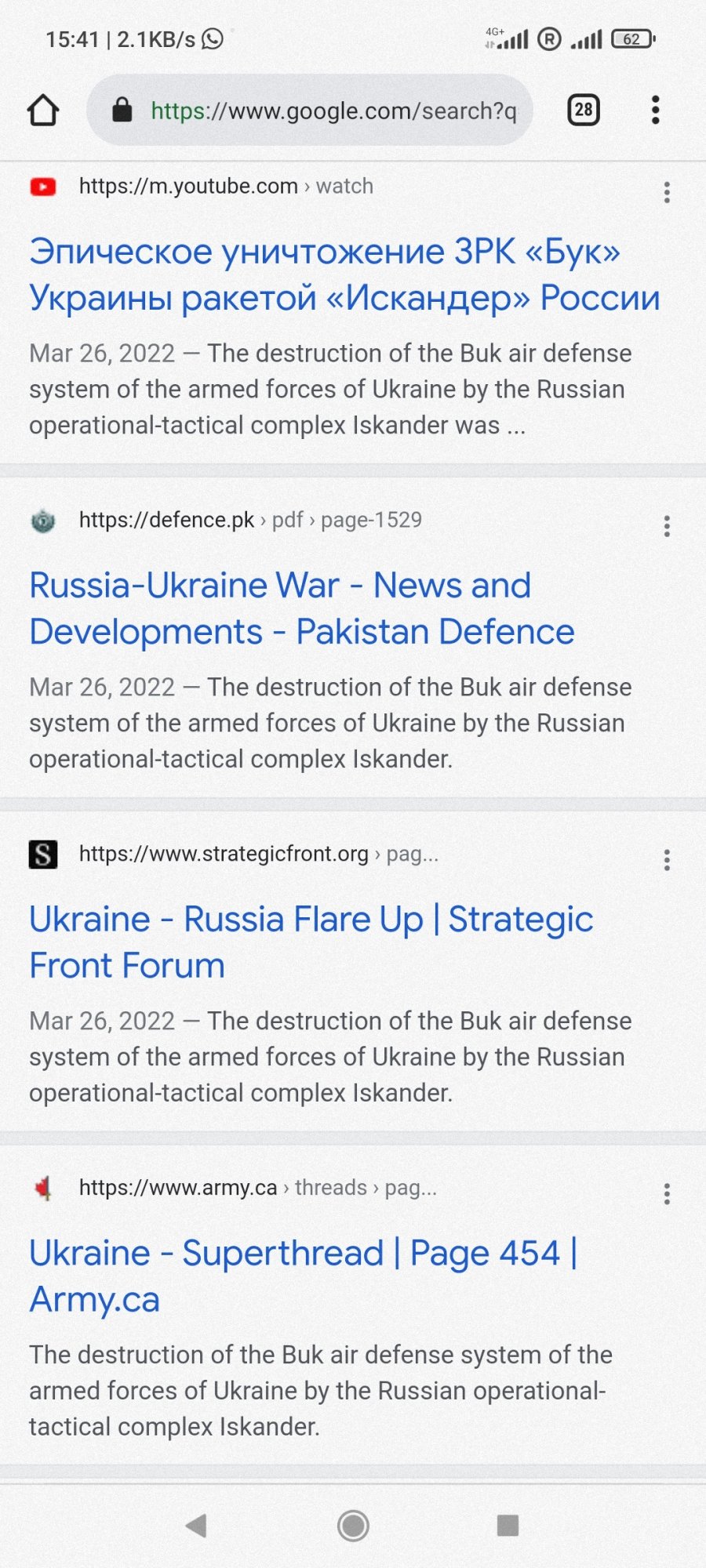706x1568 pixels.
Task: Tap the browser home icon
Action: pyautogui.click(x=43, y=111)
